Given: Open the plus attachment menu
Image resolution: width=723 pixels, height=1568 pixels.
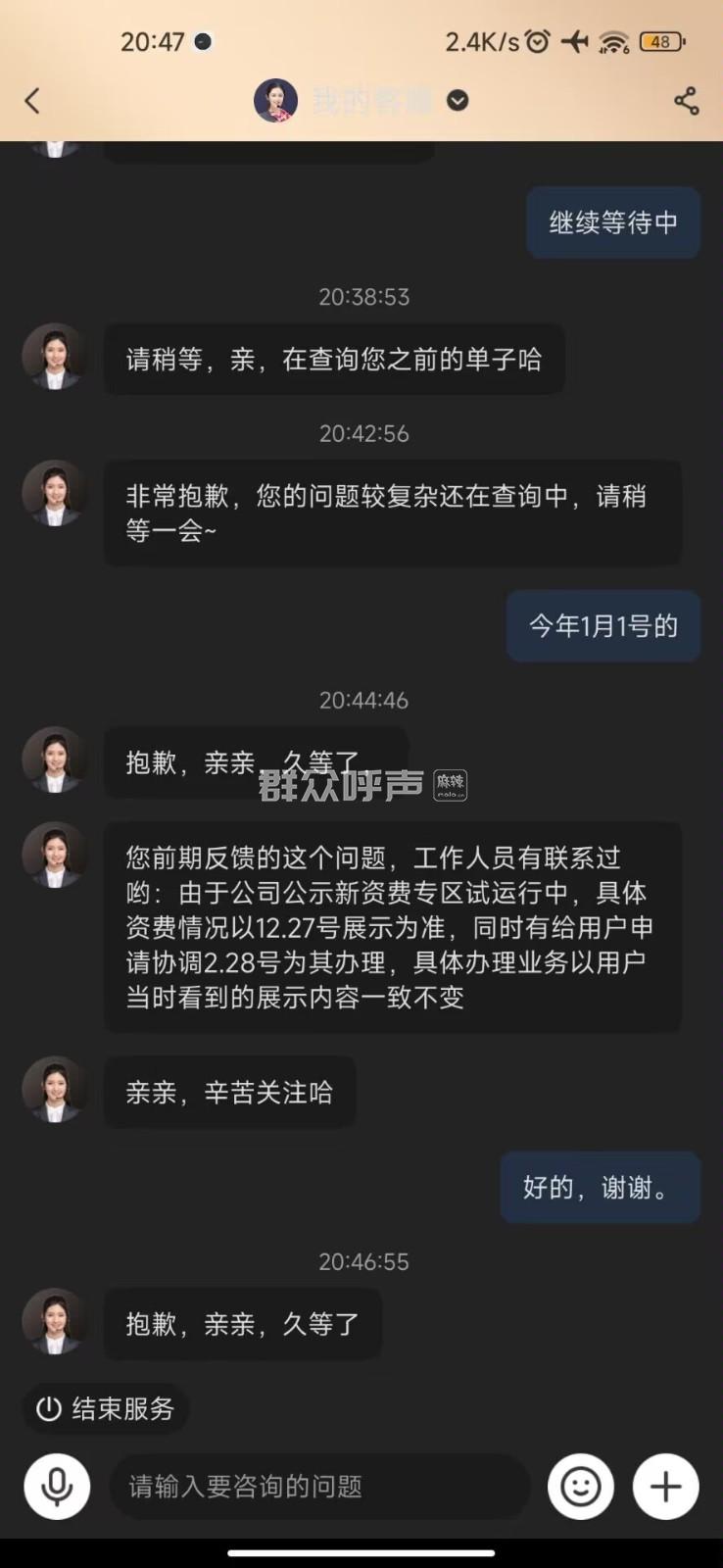Looking at the screenshot, I should click(665, 1486).
